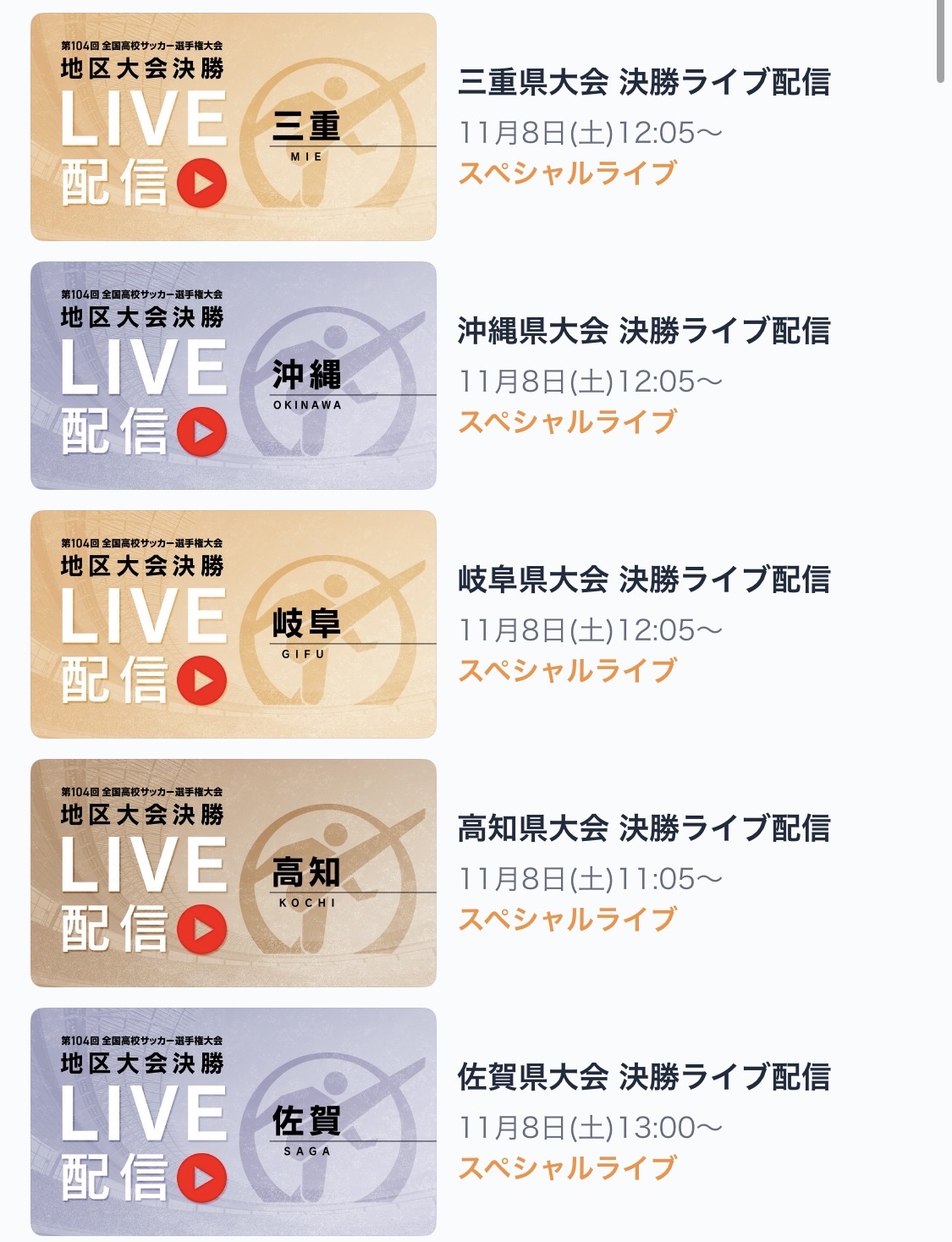Open the Okinawa (沖縄) live stream thumbnail
Screen dimensions: 952x1242
234,376
